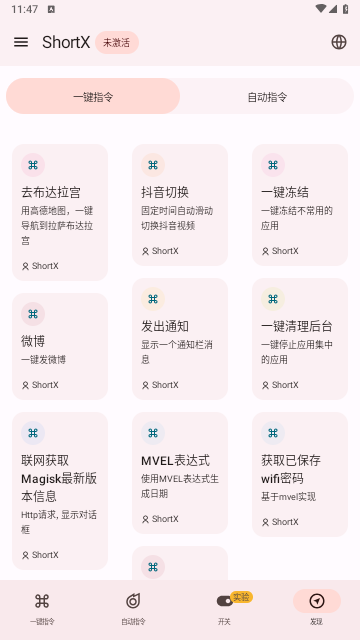Open the 一键清理后台 card
Image resolution: width=360 pixels, height=640 pixels.
click(x=300, y=339)
